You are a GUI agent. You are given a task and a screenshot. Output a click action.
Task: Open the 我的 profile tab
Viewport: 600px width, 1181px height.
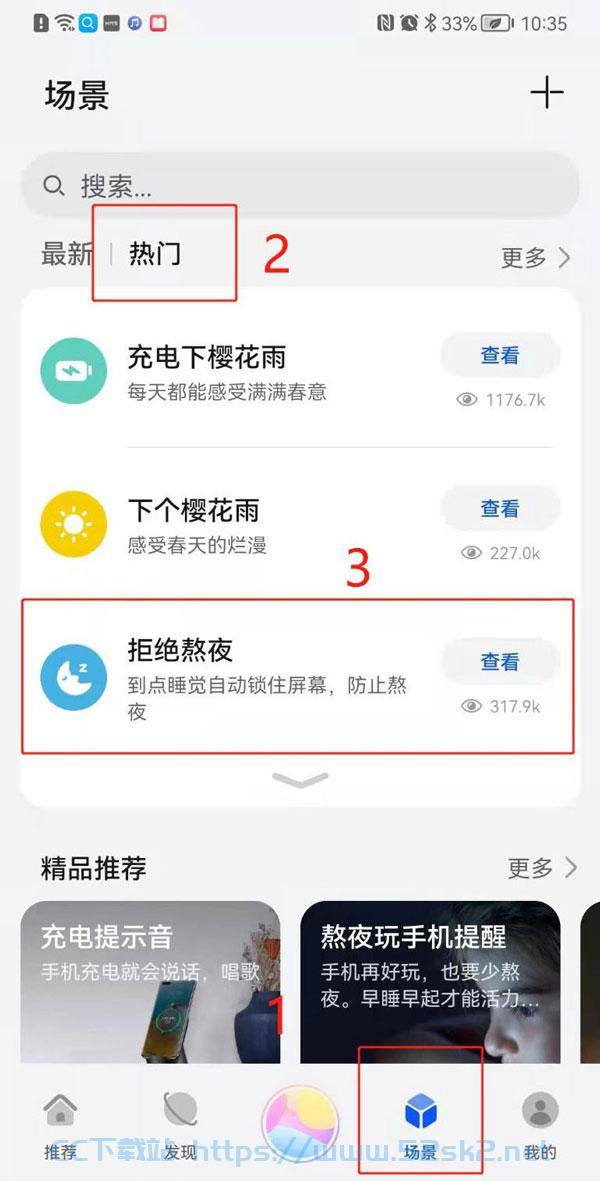[x=540, y=1124]
